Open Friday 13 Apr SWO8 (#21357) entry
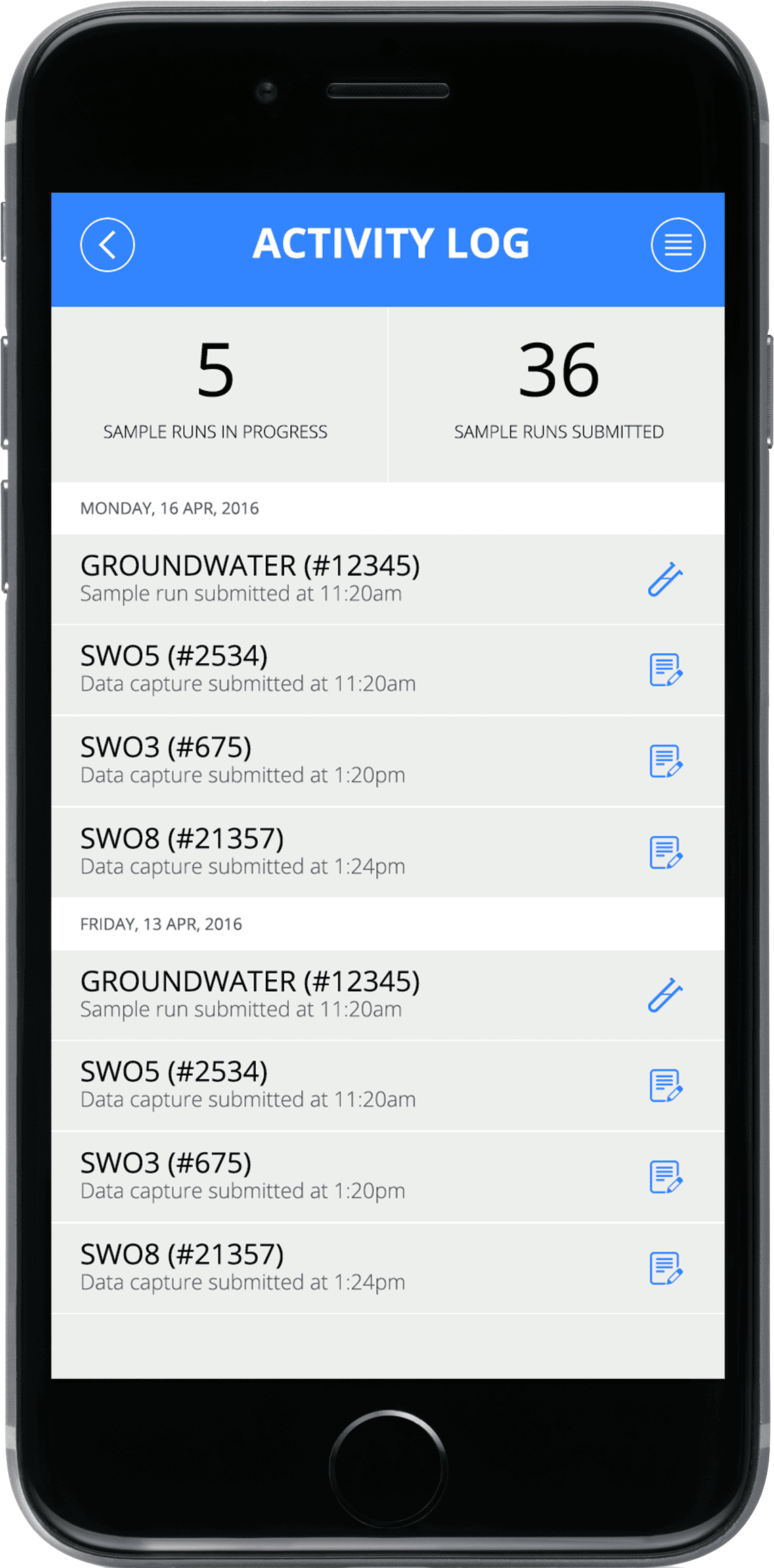 [x=388, y=1268]
